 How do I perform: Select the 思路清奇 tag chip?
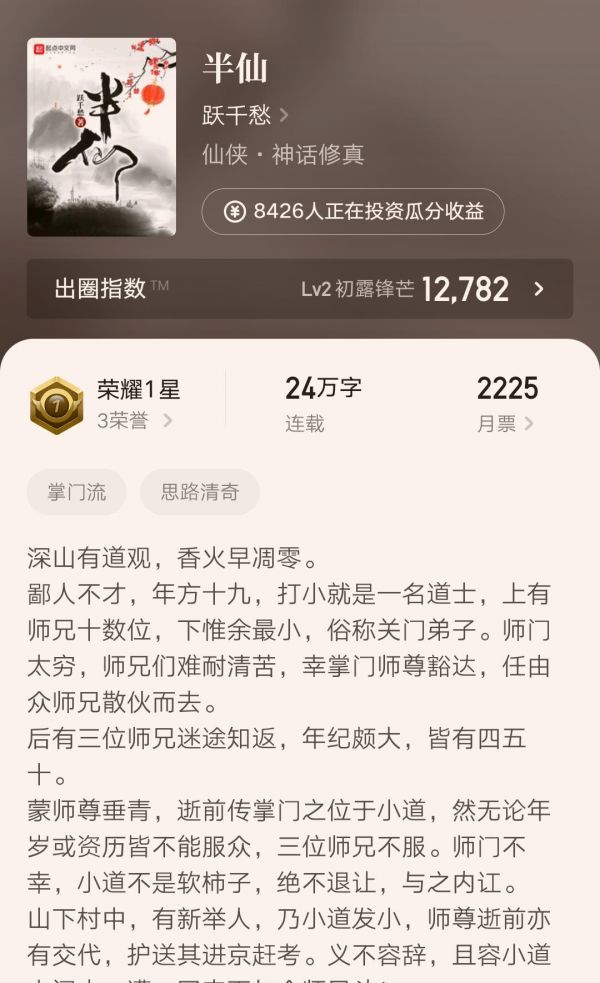tap(200, 492)
